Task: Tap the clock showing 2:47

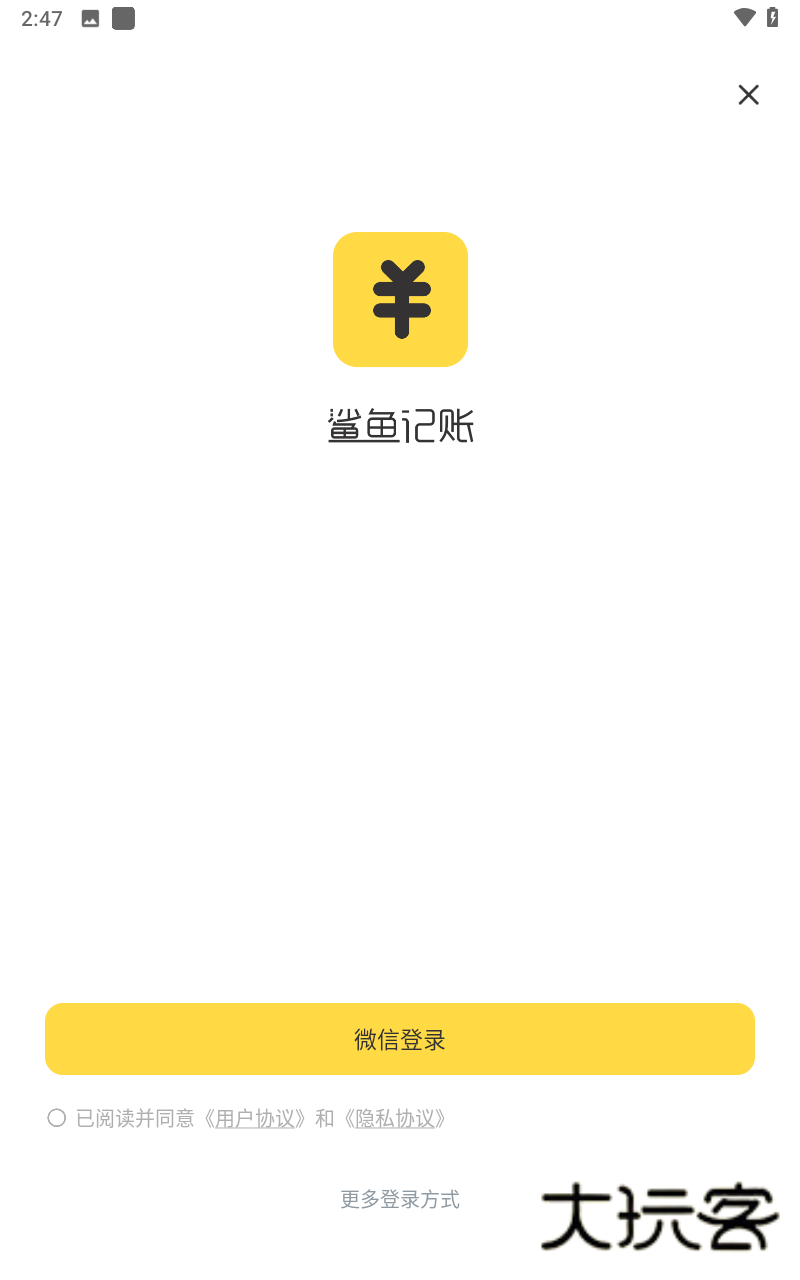Action: [x=41, y=17]
